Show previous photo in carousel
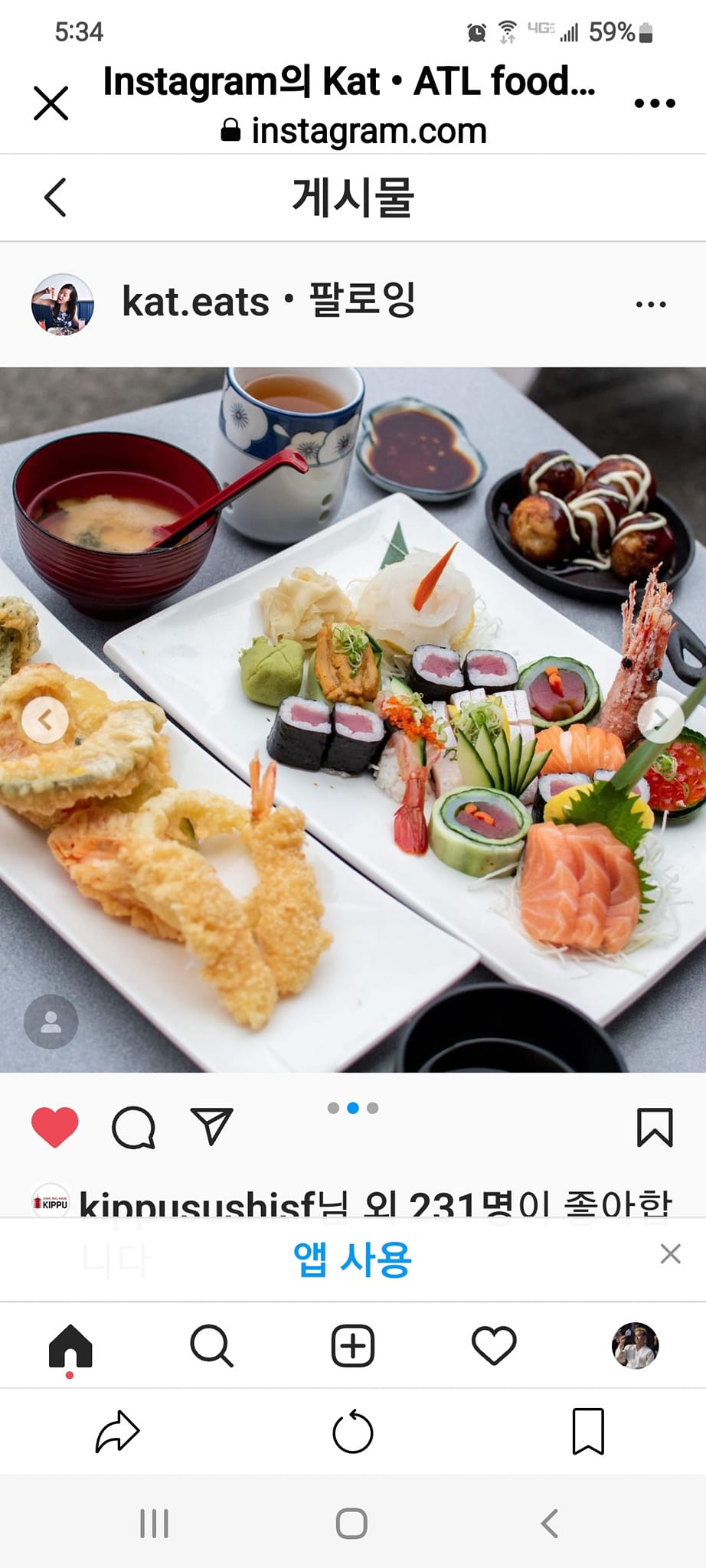706x1568 pixels. [45, 720]
